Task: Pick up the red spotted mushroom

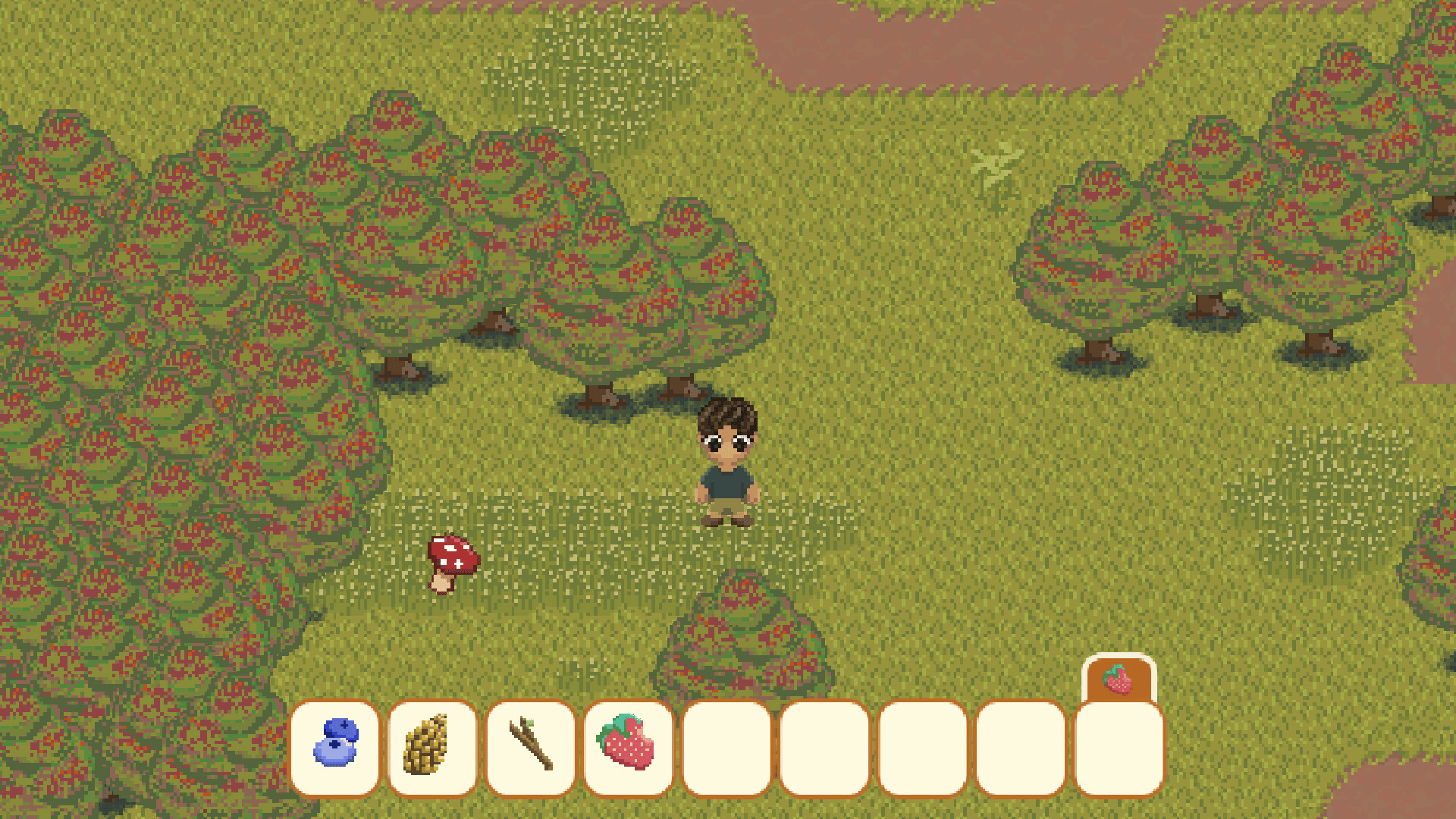Action: tap(452, 563)
